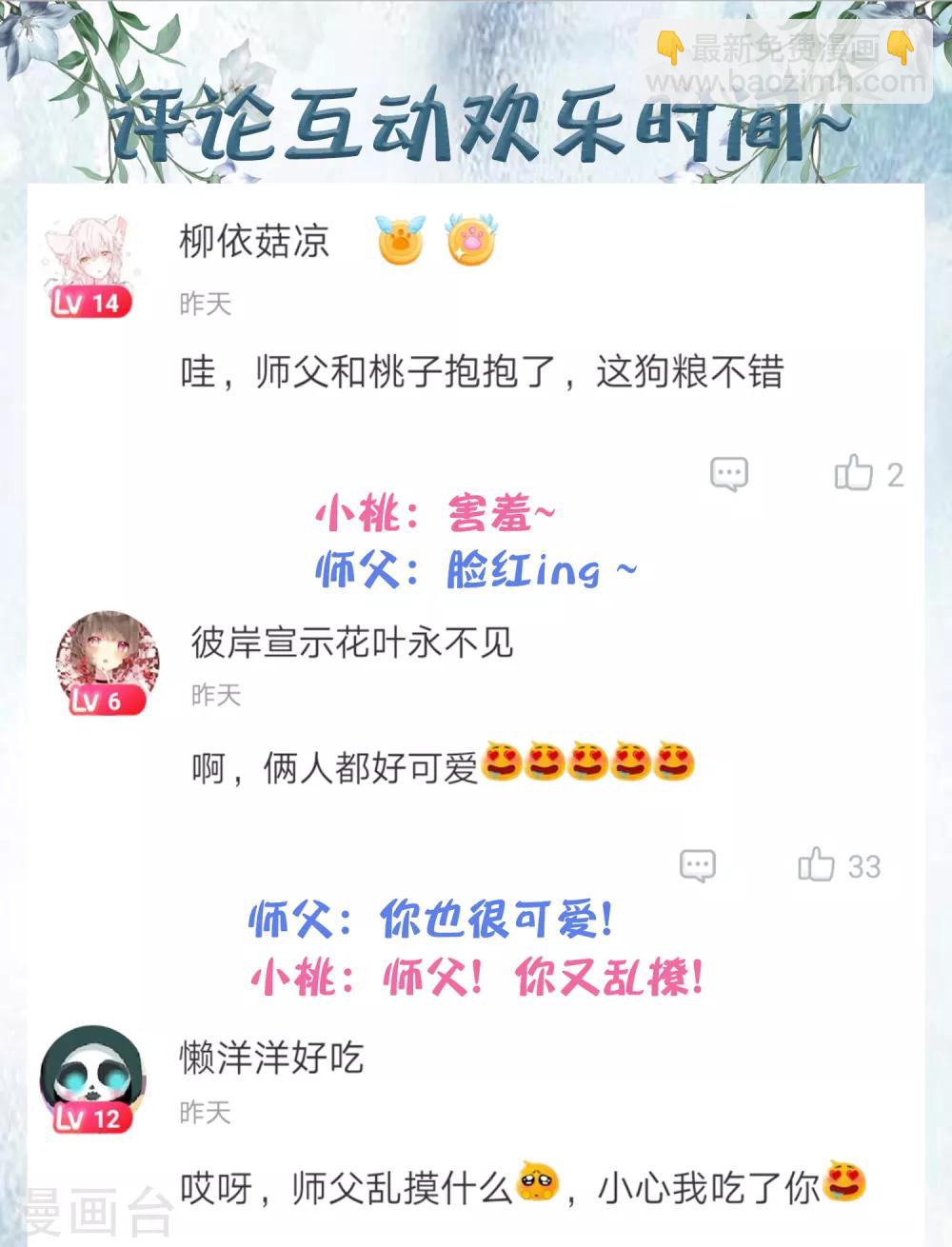This screenshot has height=1247, width=952.
Task: Click the reply bubble icon on 柳依菇凉's comment
Action: tap(730, 470)
